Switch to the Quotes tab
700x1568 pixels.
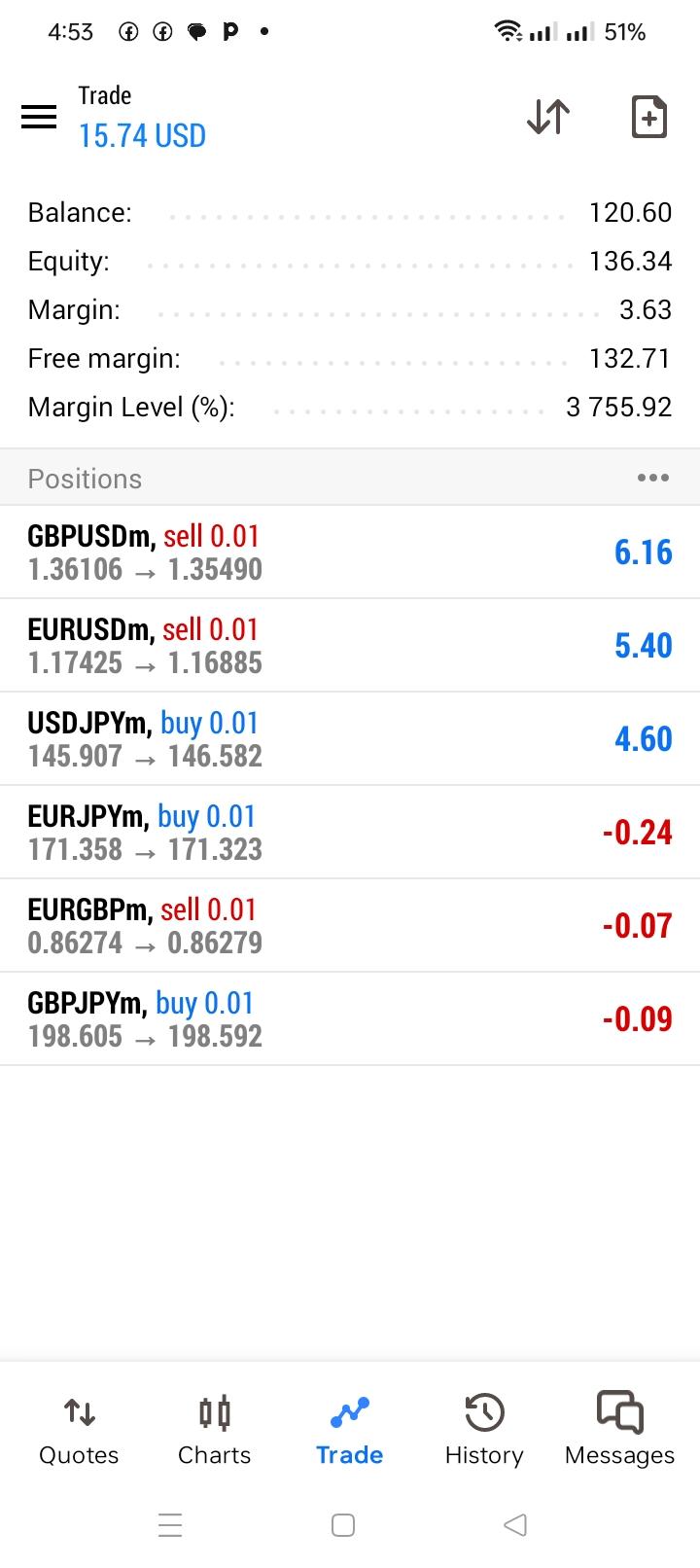click(79, 1430)
